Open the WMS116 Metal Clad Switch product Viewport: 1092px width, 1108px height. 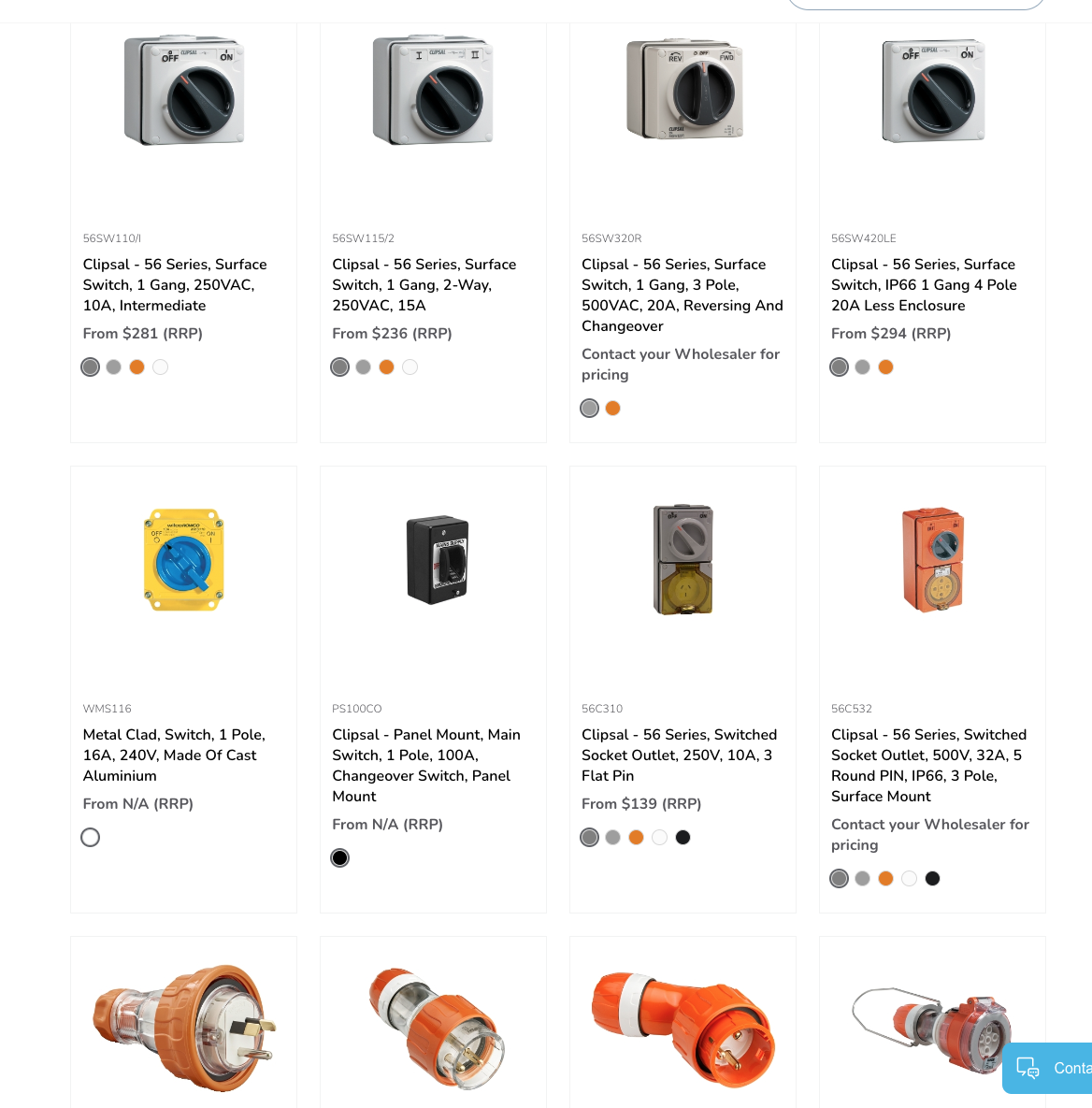click(174, 755)
